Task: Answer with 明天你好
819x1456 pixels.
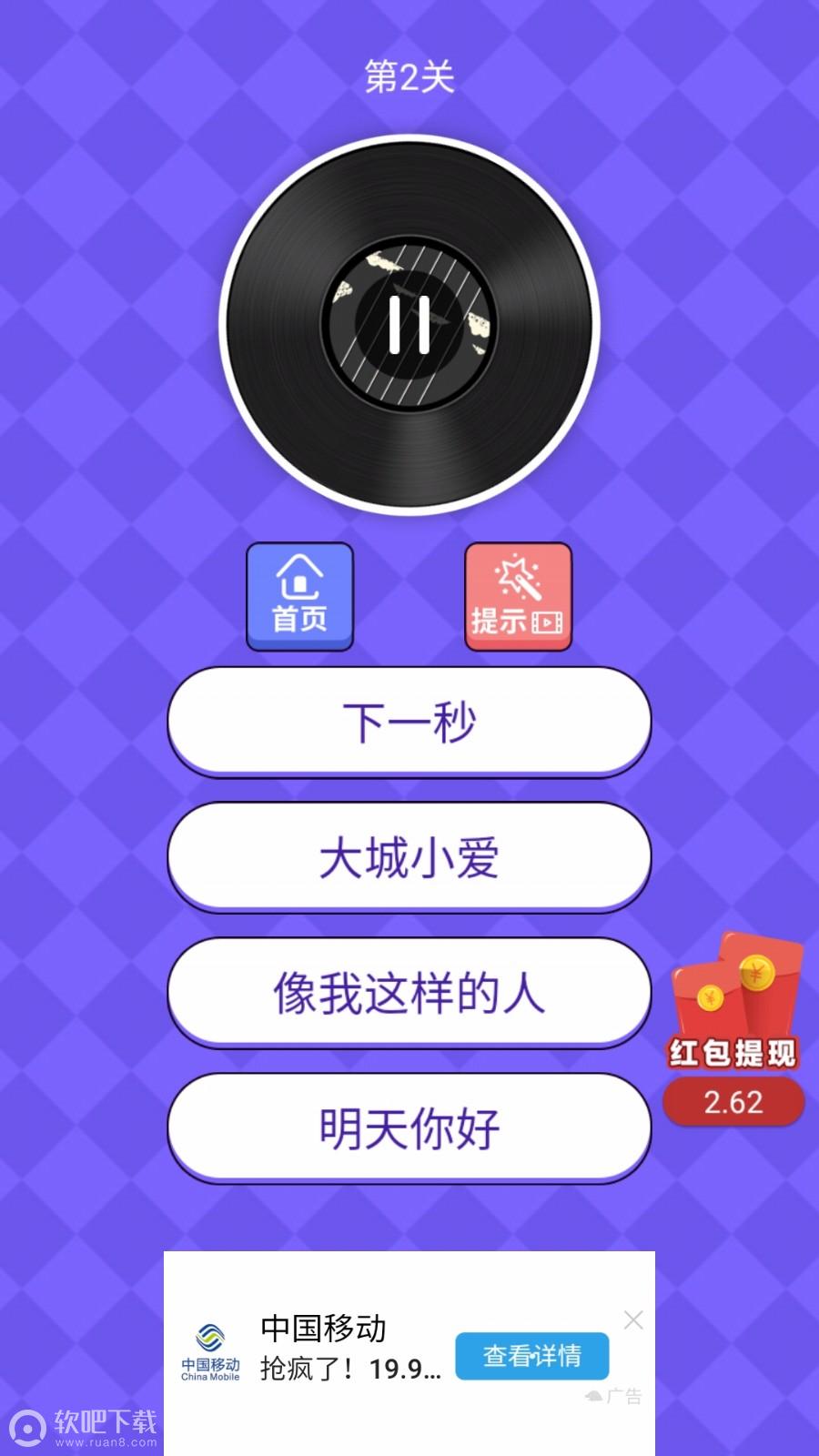Action: pos(409,1128)
